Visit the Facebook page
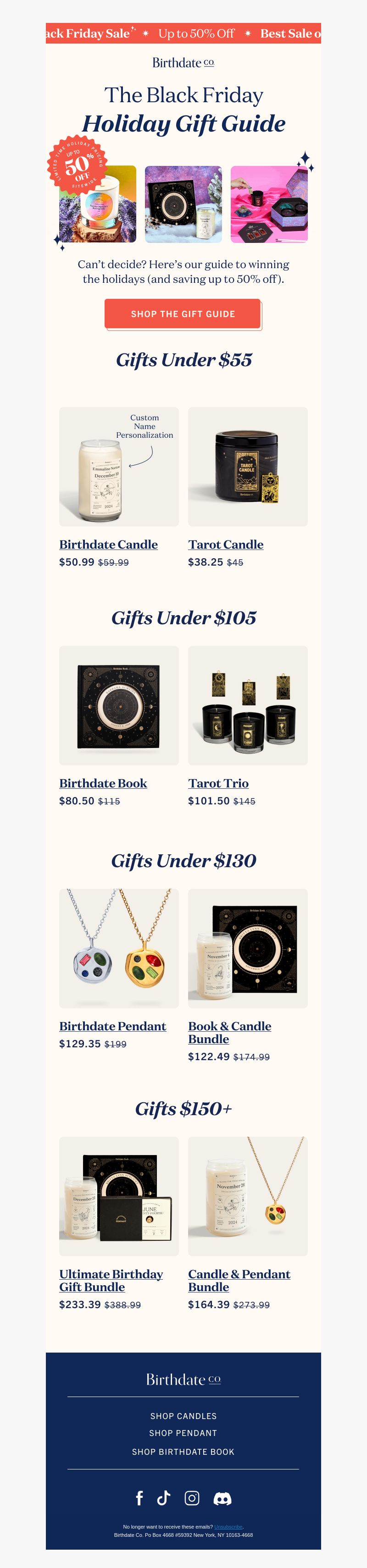The height and width of the screenshot is (1568, 367). 139,1497
